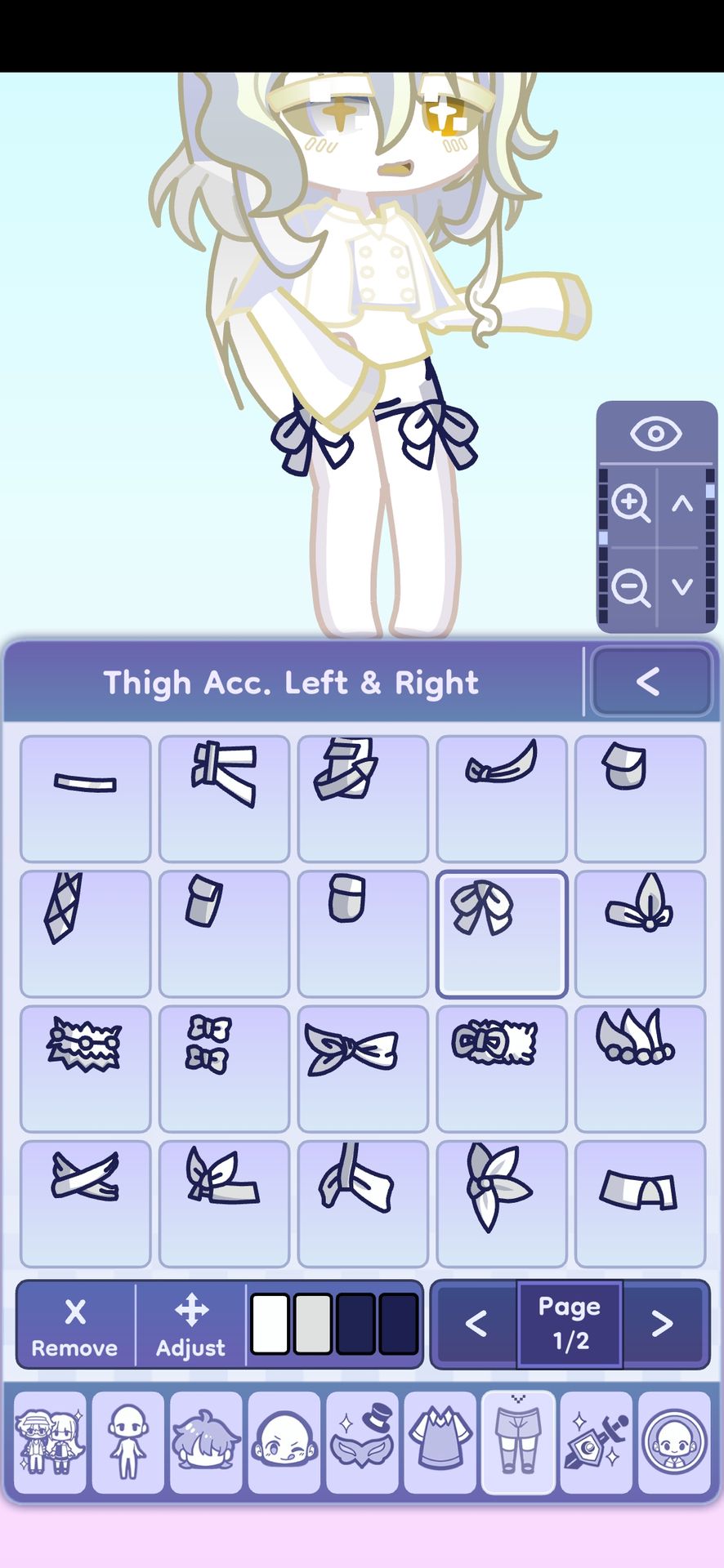This screenshot has width=724, height=1568.
Task: Go to the next accessory page
Action: (663, 1324)
